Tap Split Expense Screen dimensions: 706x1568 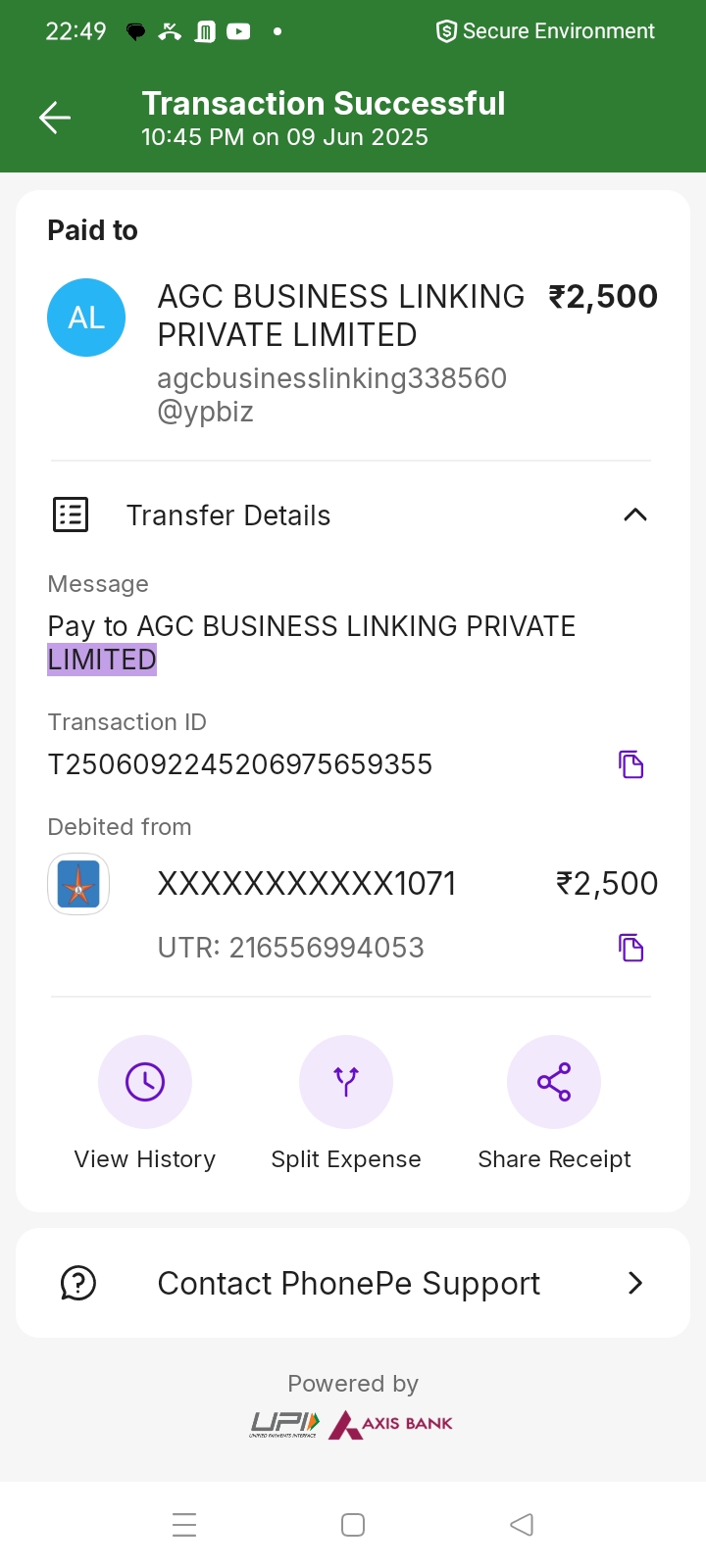346,1083
